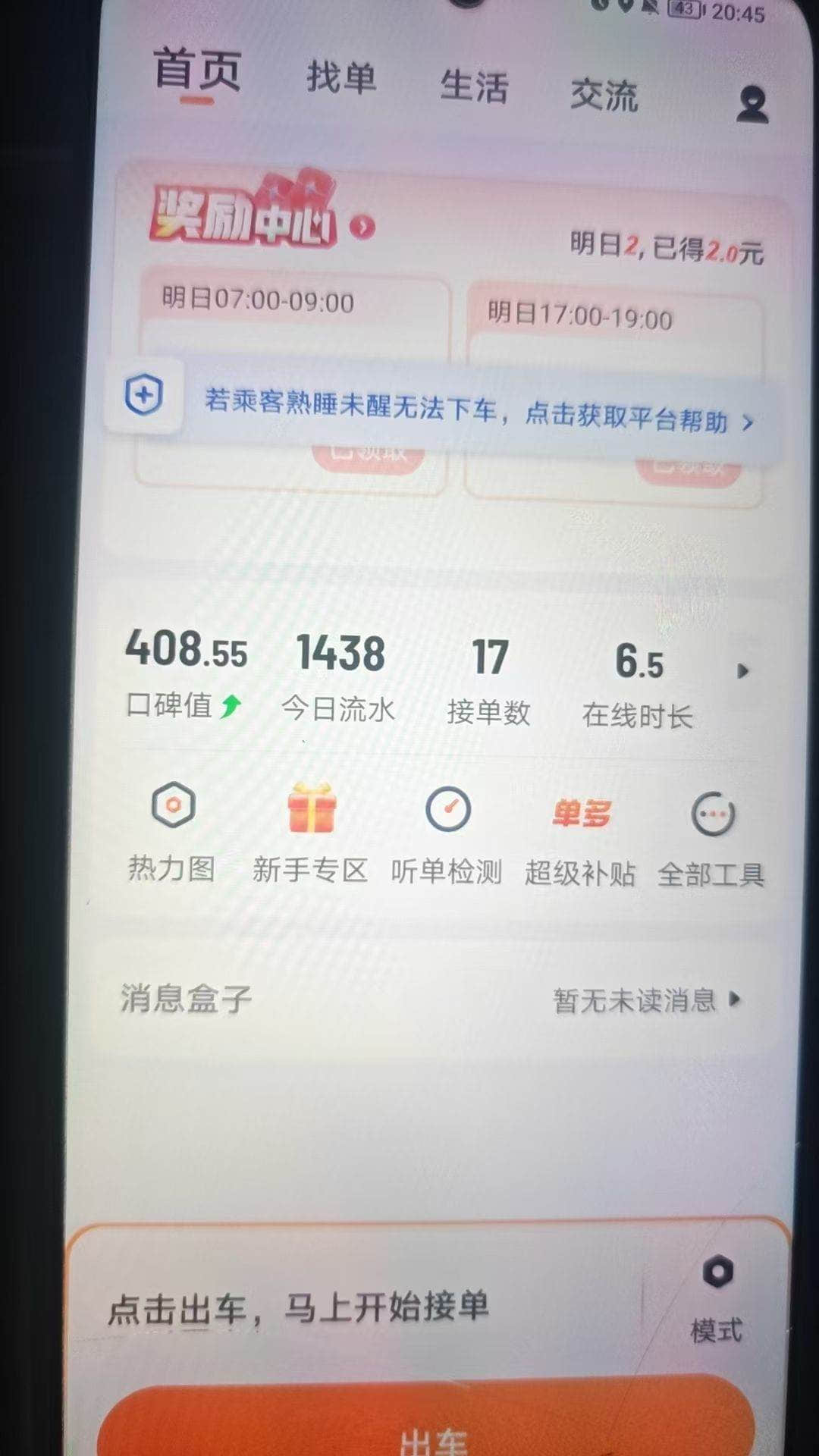Open the 热力图 heat map tool
The image size is (819, 1456).
point(173,834)
